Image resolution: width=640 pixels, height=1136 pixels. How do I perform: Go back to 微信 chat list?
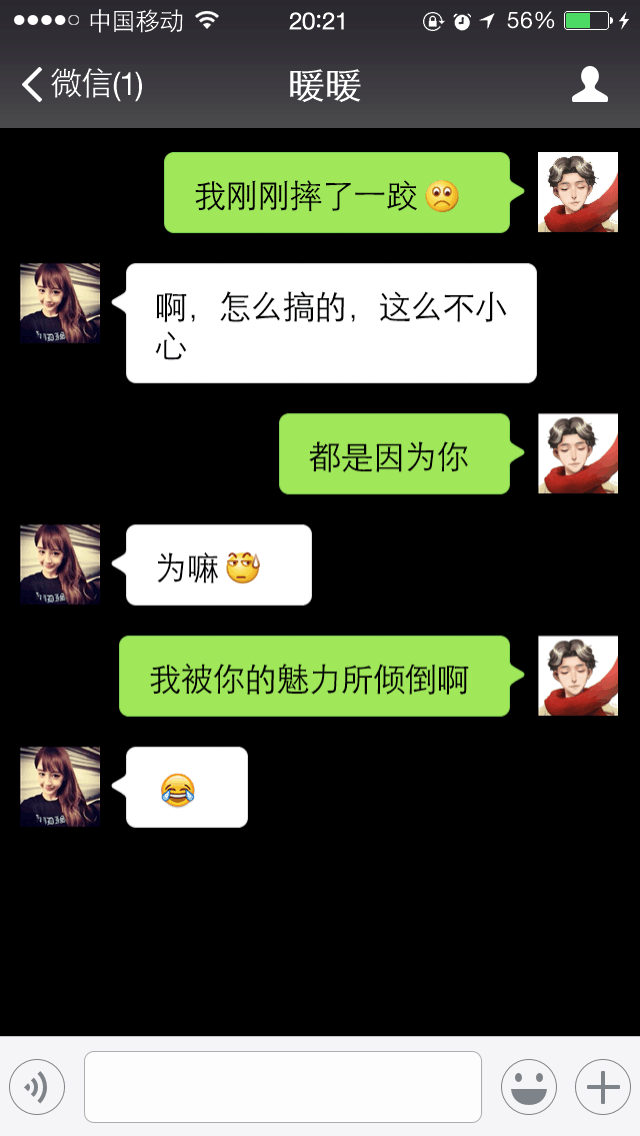82,85
